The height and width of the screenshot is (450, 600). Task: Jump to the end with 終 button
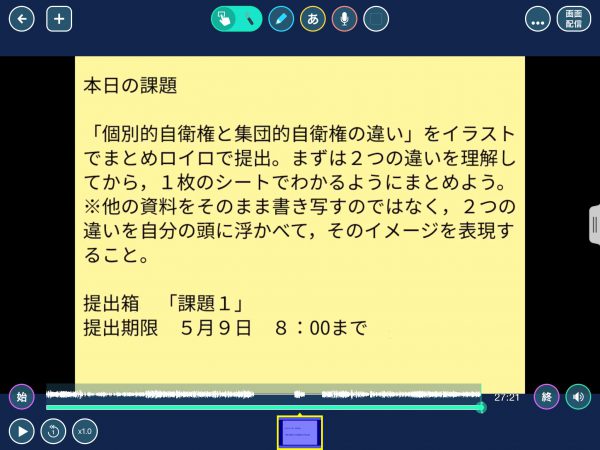pyautogui.click(x=546, y=396)
